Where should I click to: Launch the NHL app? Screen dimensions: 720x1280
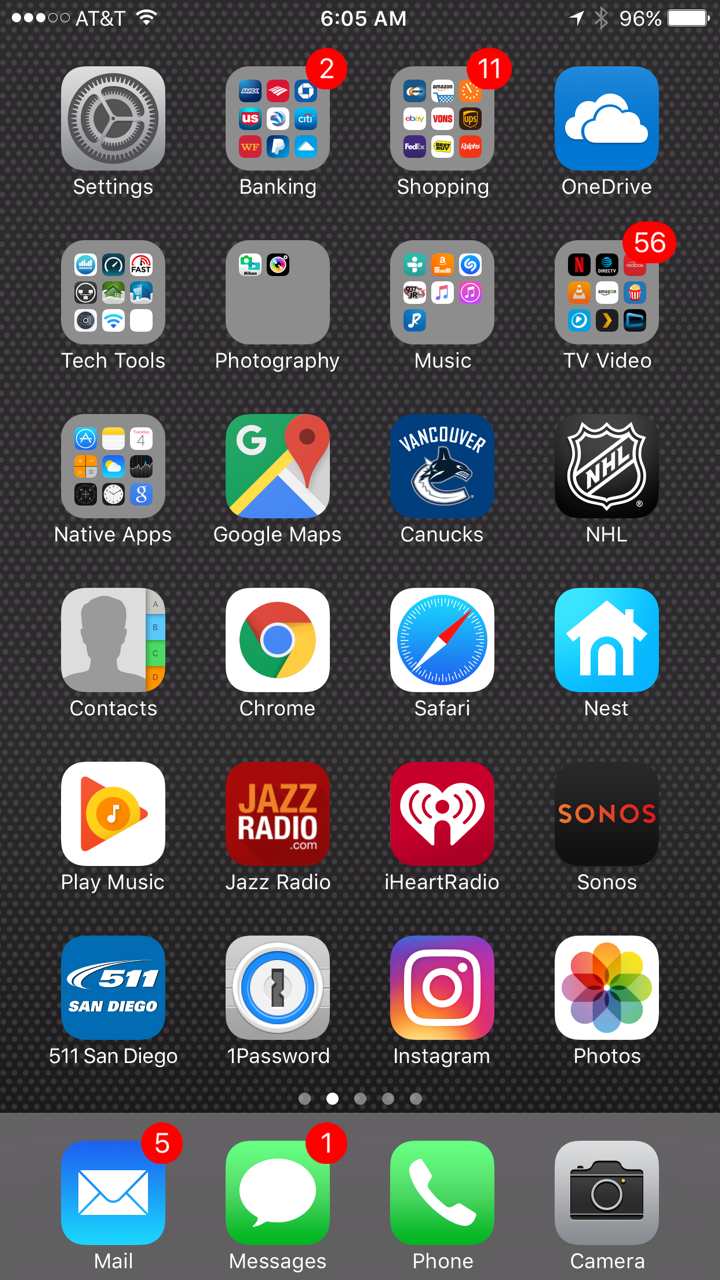[x=607, y=466]
